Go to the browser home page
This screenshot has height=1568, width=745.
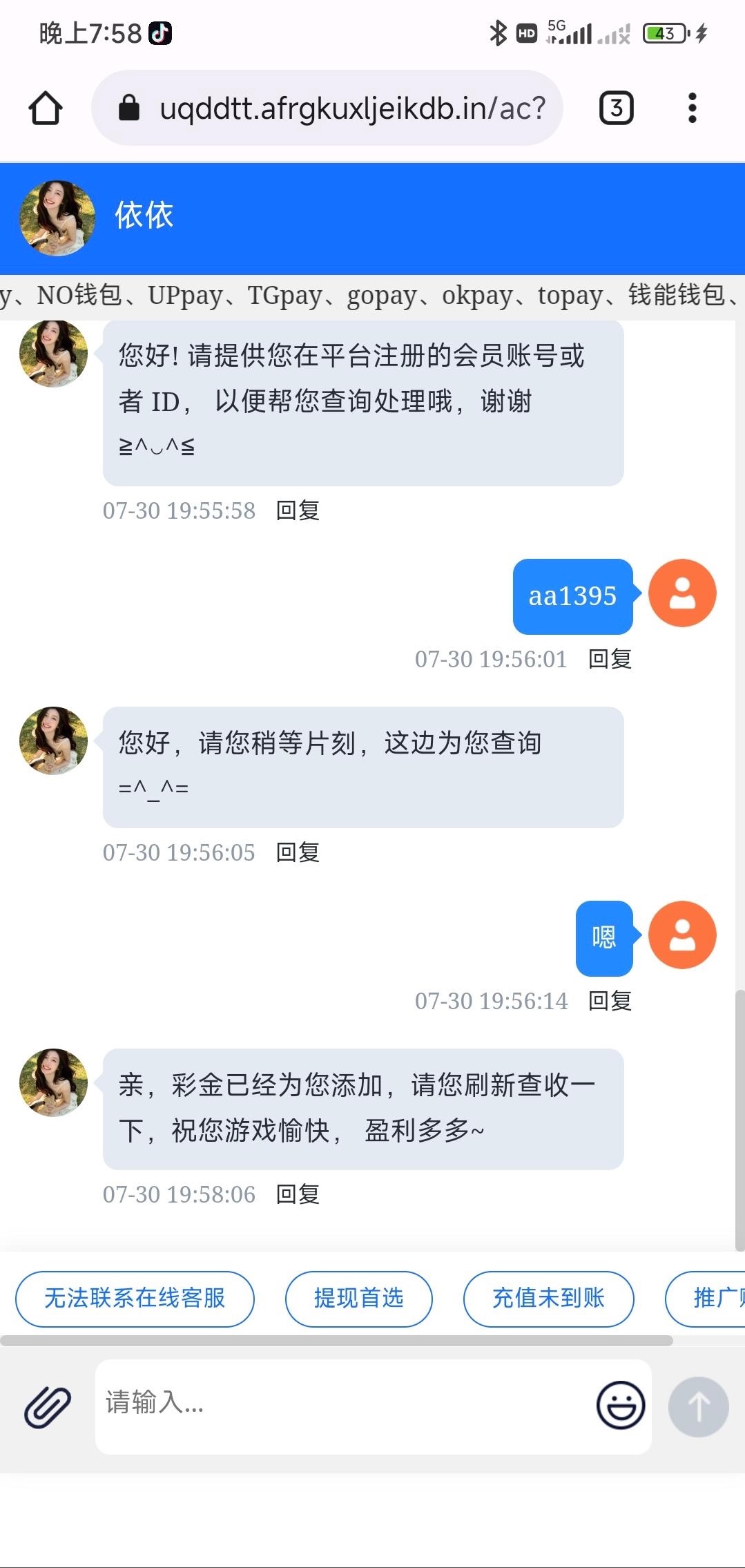(46, 108)
